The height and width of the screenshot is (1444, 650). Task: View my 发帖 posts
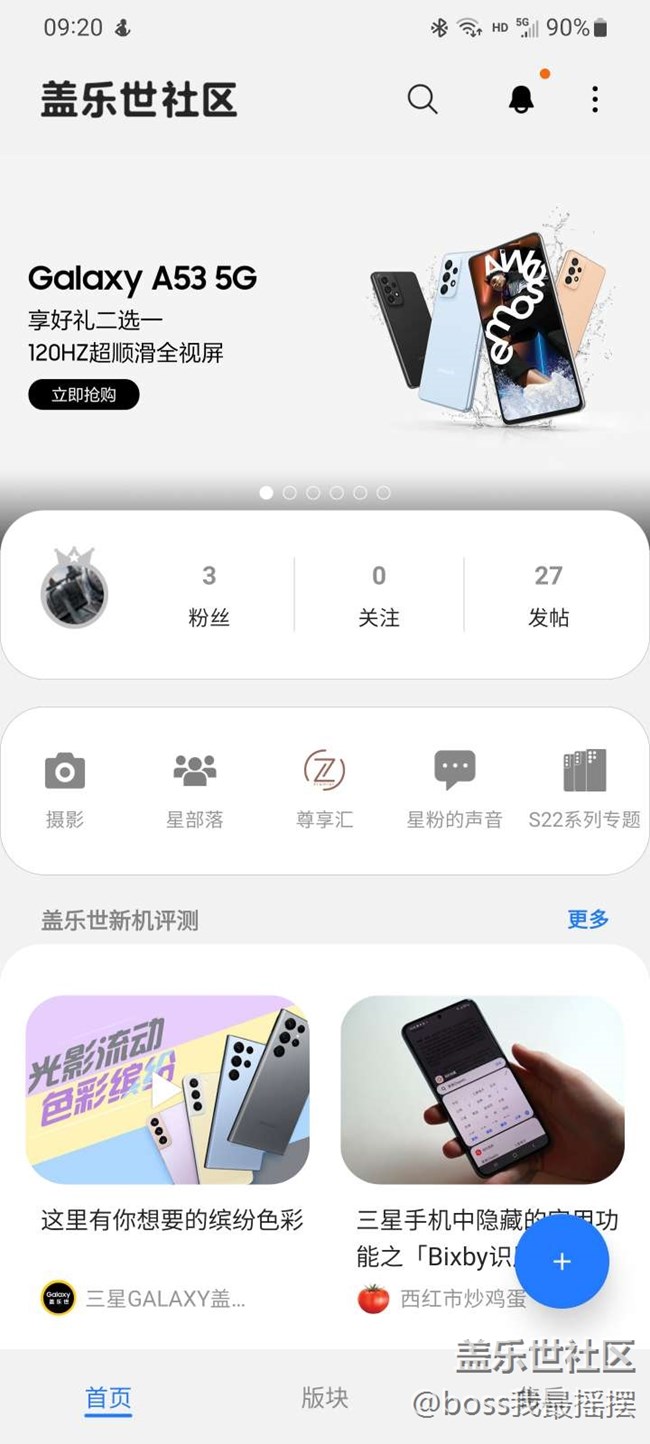[548, 595]
